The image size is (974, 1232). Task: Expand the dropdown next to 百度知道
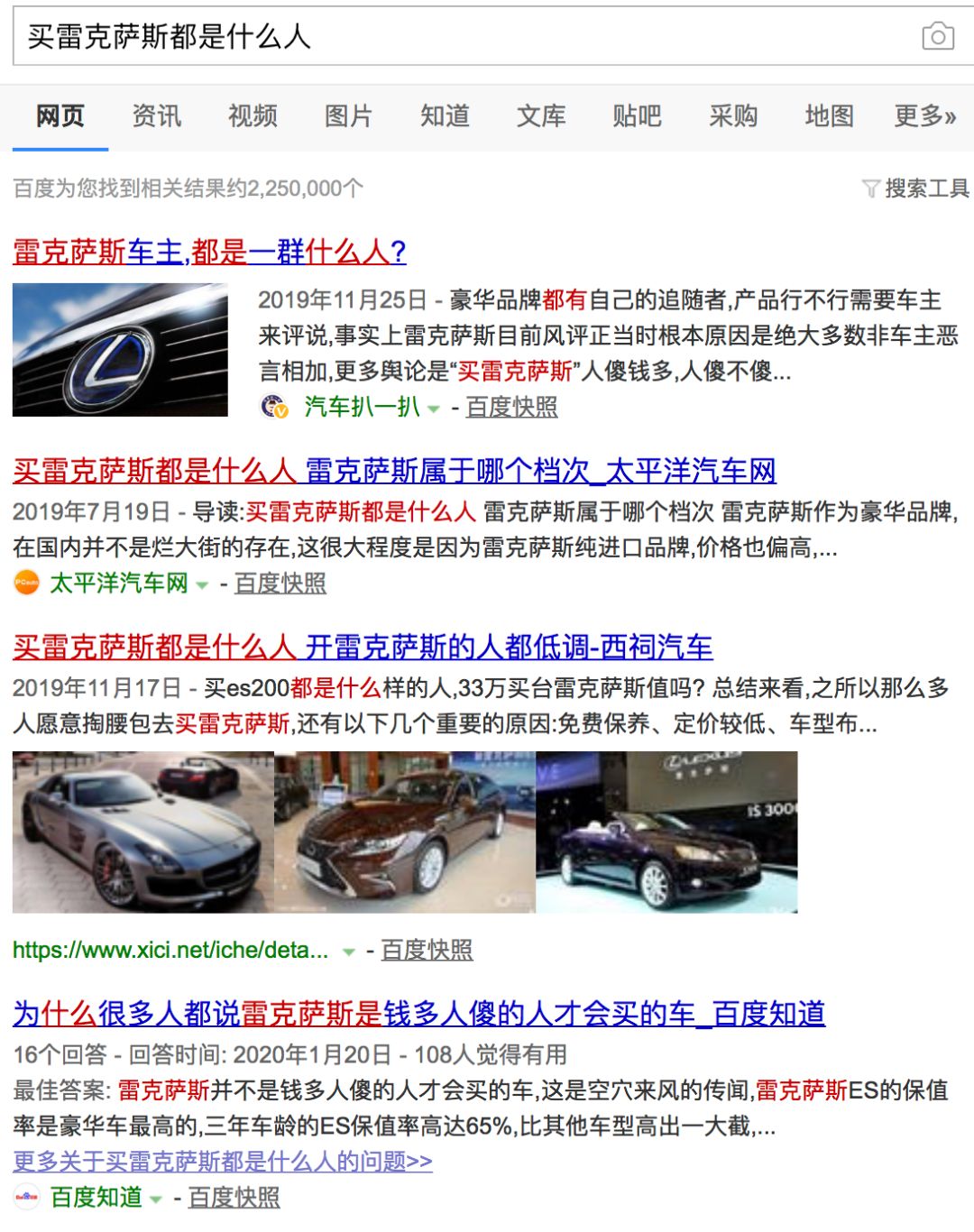point(156,1200)
